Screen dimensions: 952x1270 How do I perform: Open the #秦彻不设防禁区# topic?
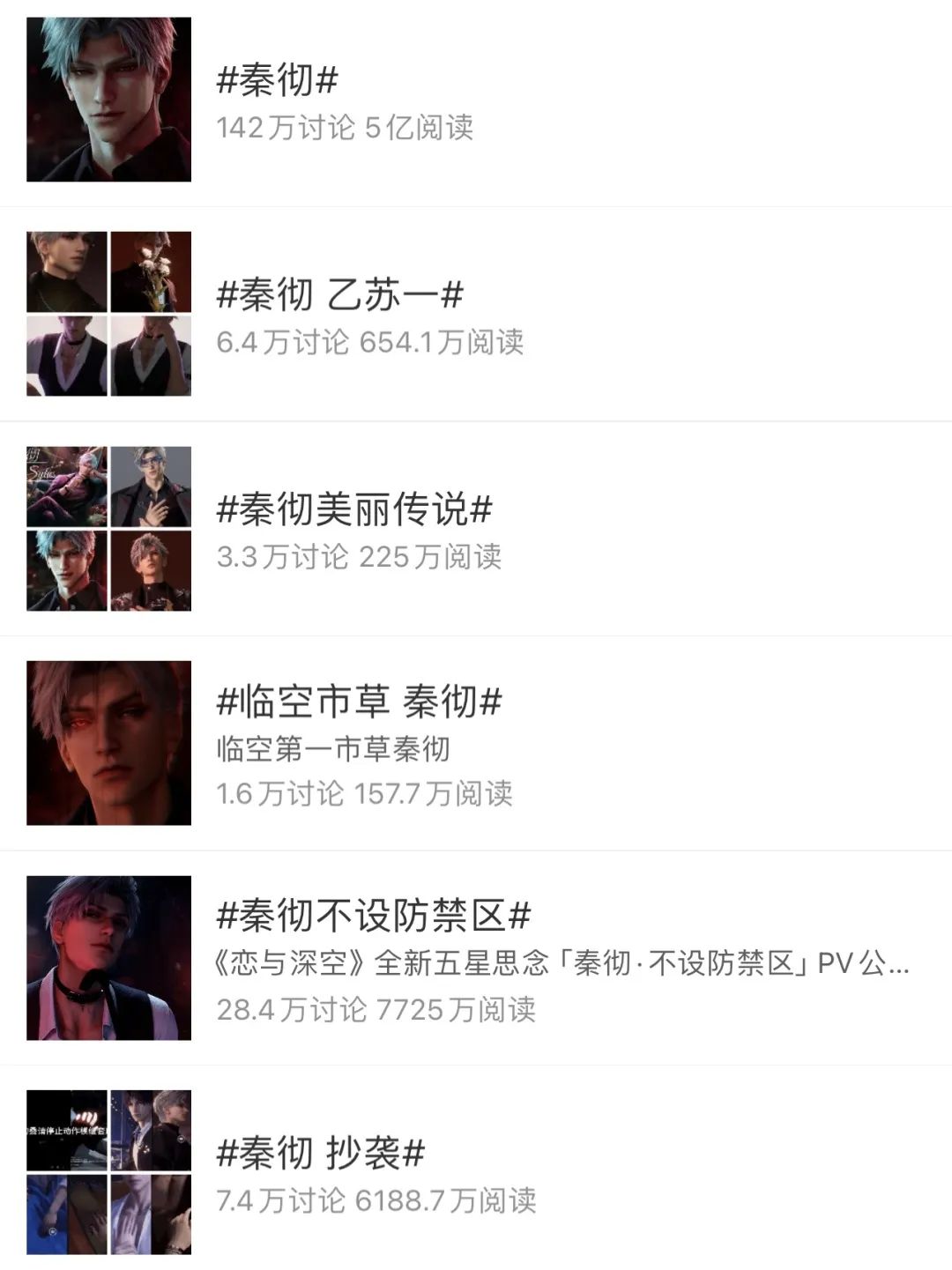click(x=374, y=917)
